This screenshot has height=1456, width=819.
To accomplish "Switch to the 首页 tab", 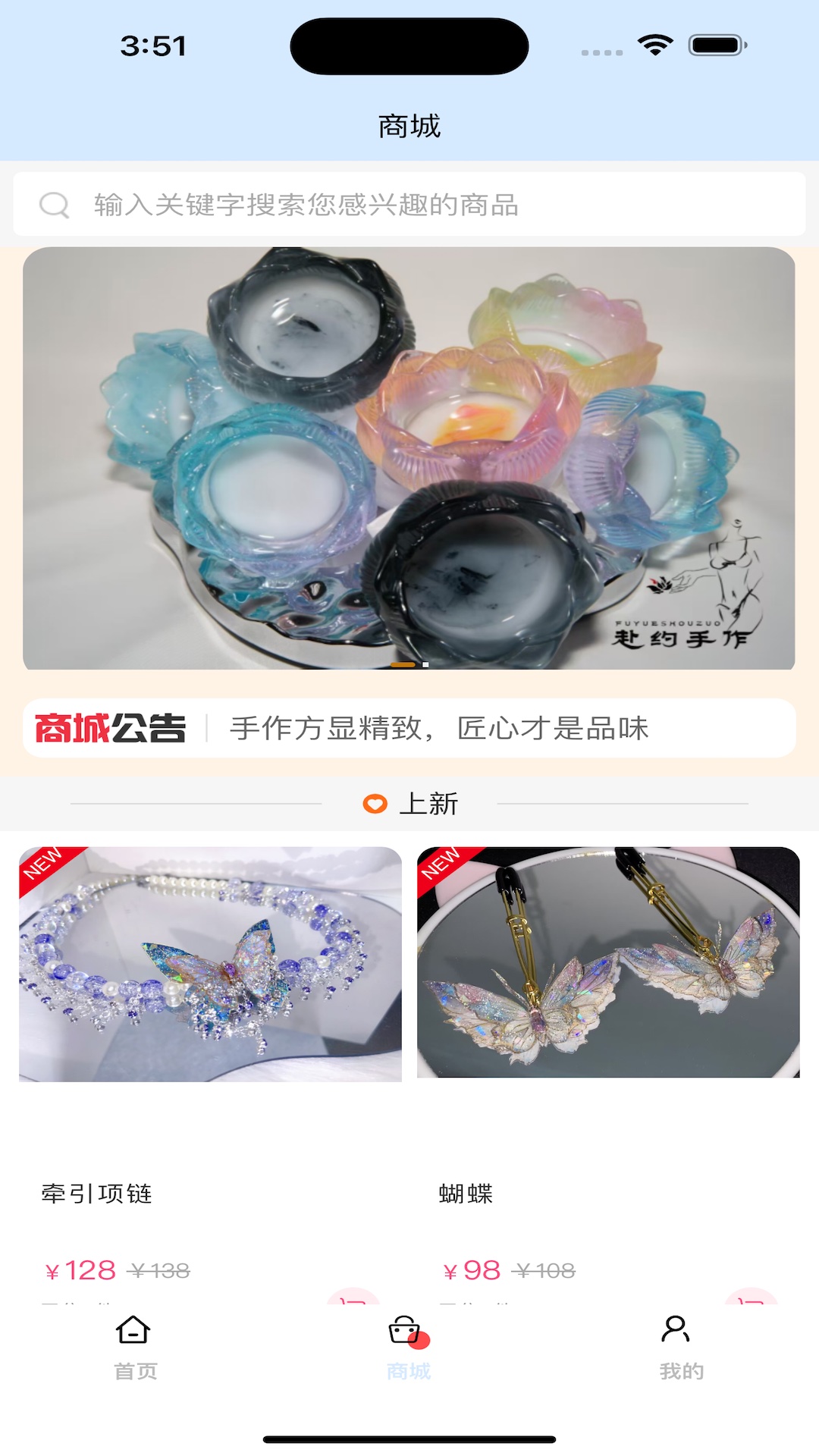I will [x=135, y=1347].
